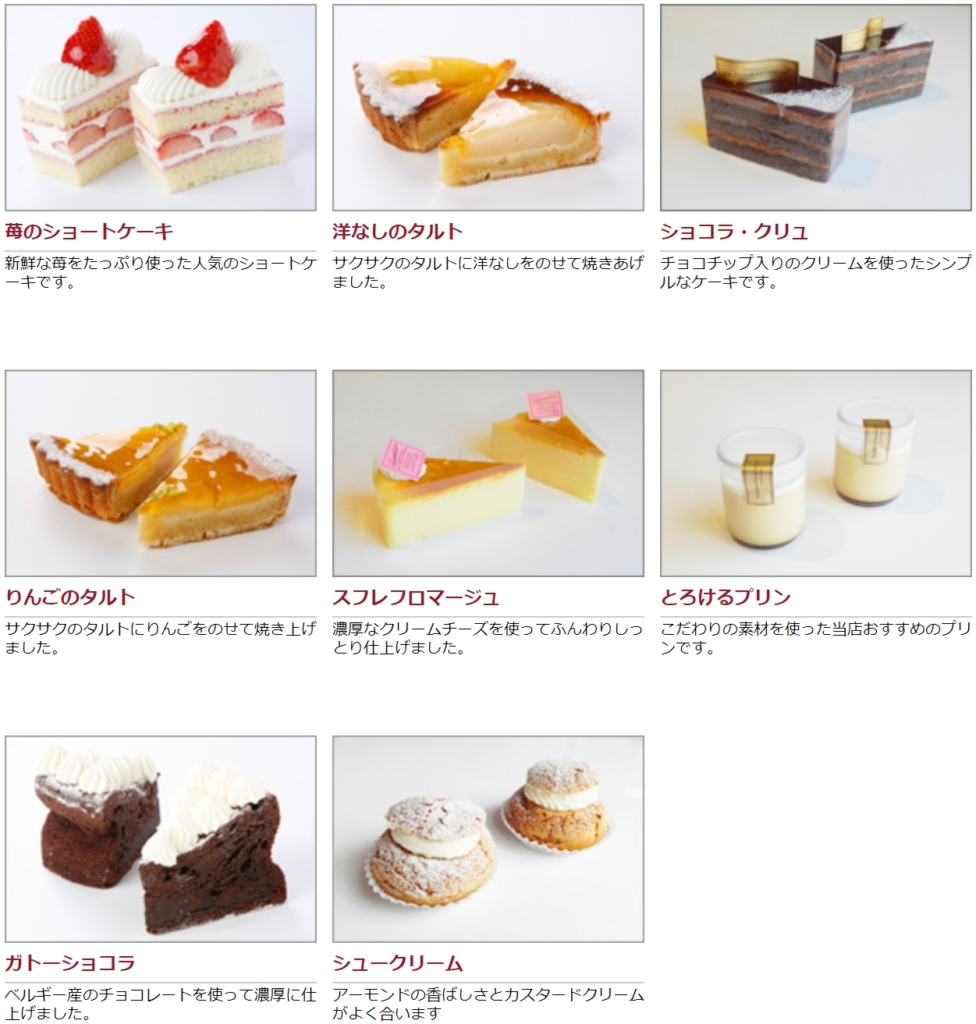976x1024 pixels.
Task: Select the ショコラ・クリュ cake photo
Action: click(x=815, y=108)
